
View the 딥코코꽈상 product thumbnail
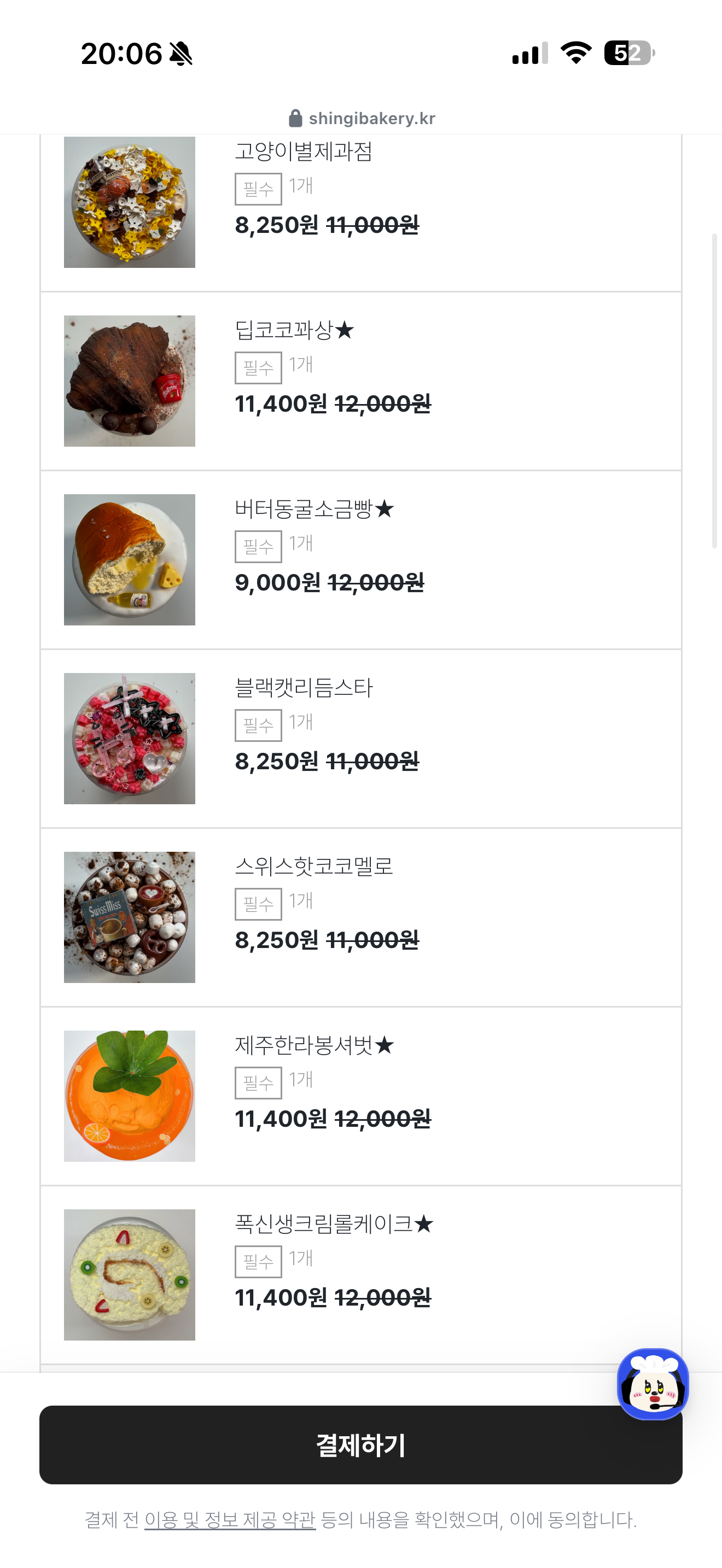coord(130,381)
